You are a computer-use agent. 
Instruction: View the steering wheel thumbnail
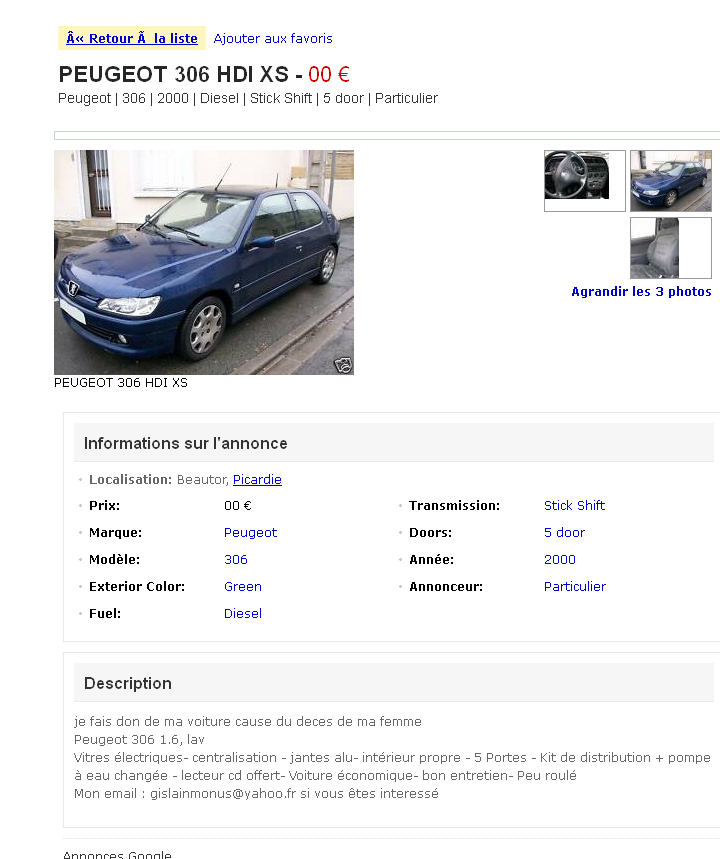click(585, 181)
